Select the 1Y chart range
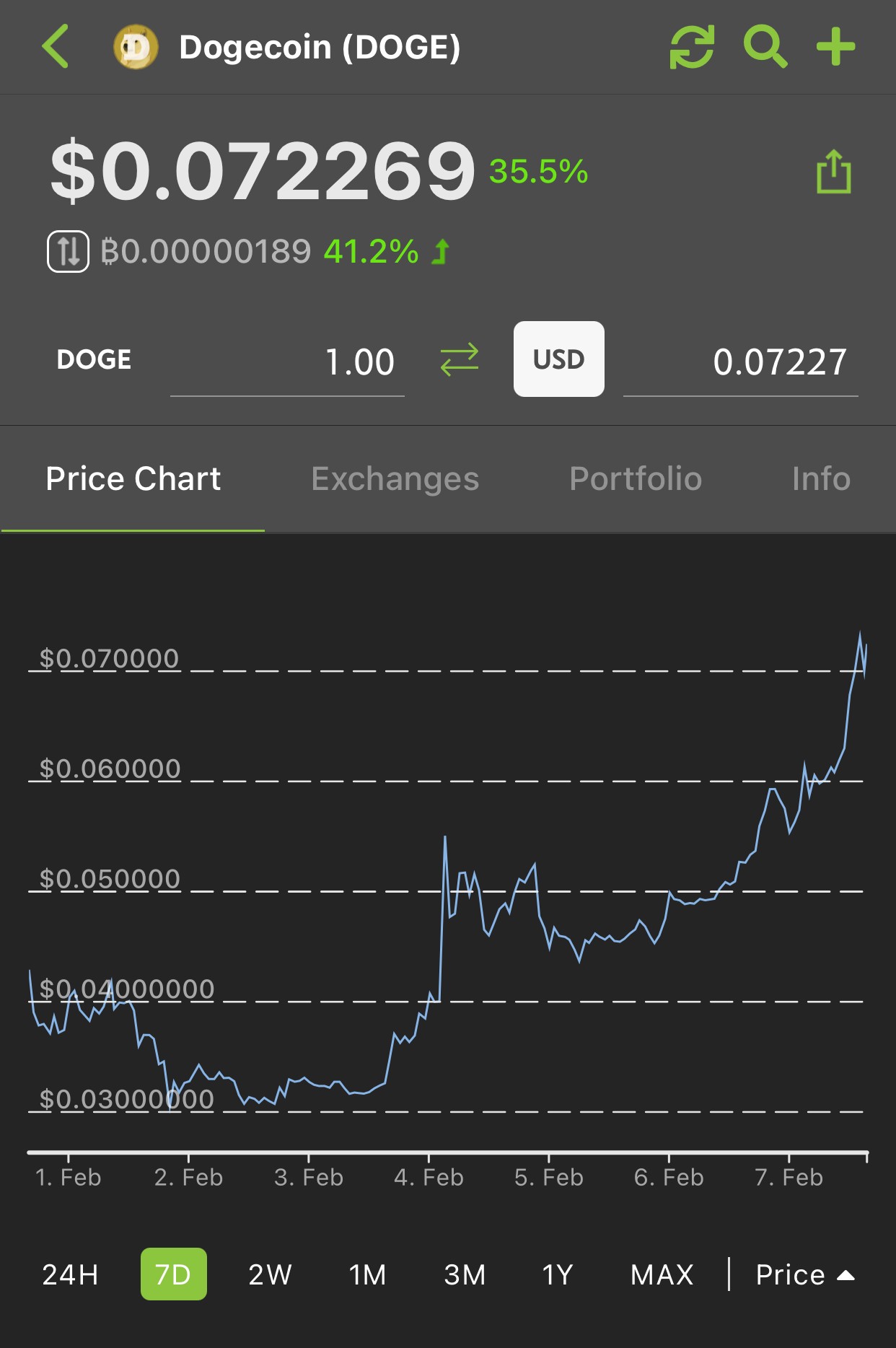This screenshot has height=1348, width=896. 558,1275
